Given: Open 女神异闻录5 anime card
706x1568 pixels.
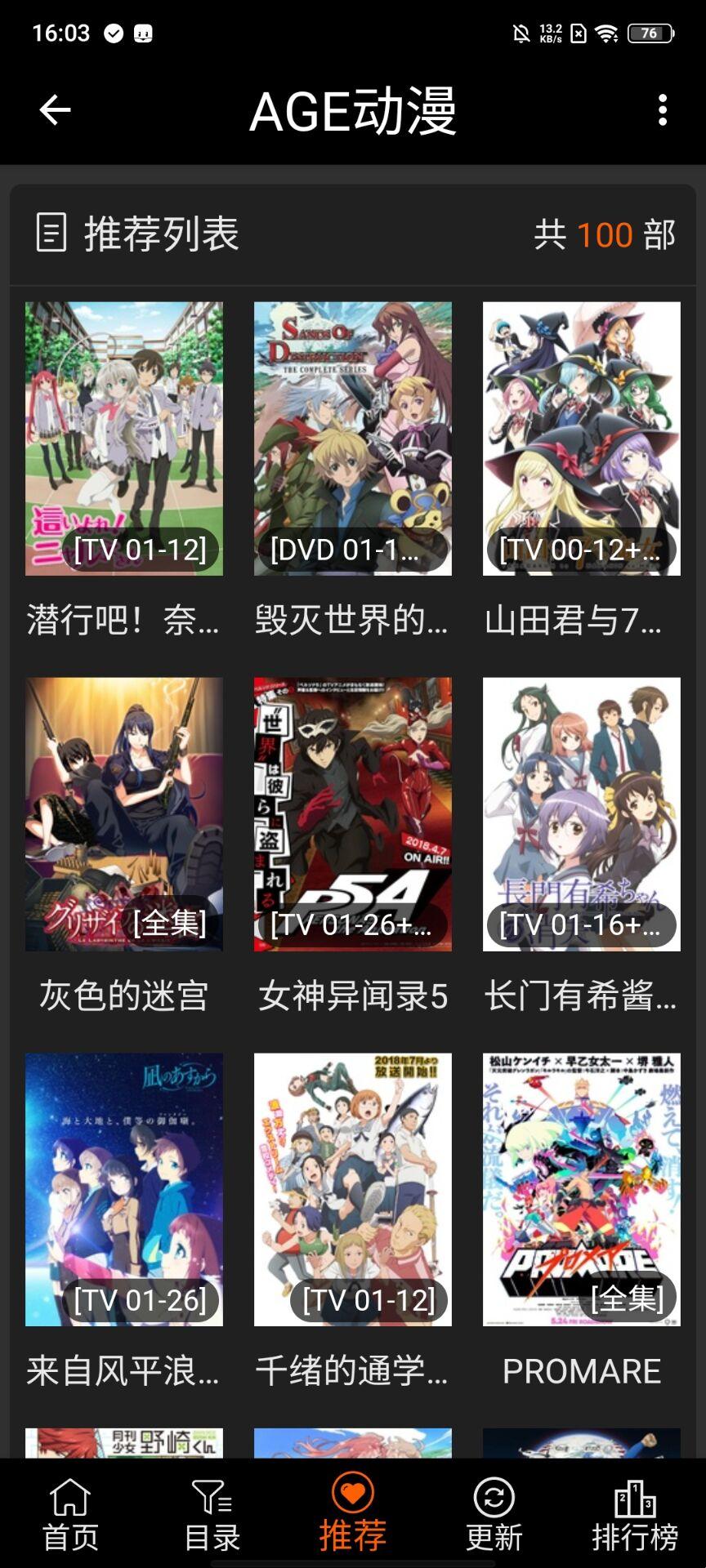Looking at the screenshot, I should (353, 814).
